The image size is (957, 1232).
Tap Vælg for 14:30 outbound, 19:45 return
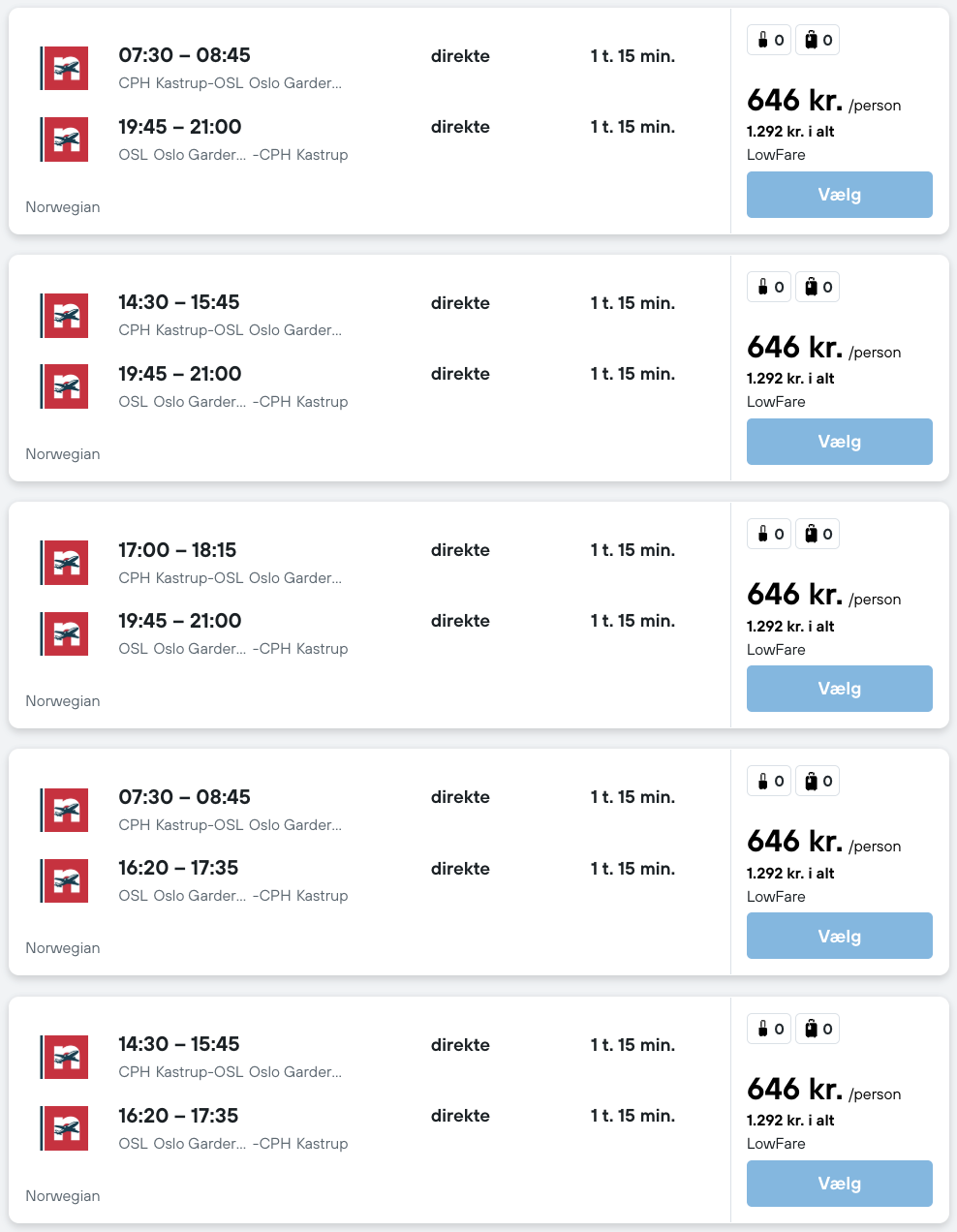(x=839, y=442)
